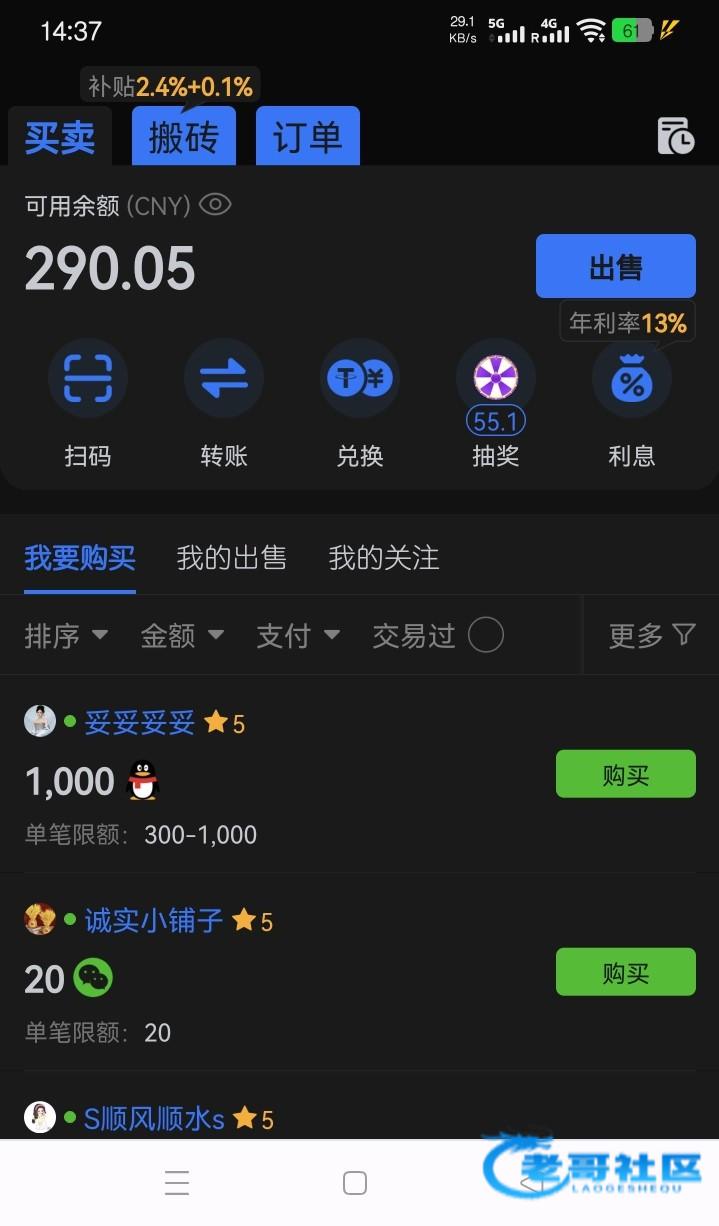The image size is (719, 1226).
Task: Hide the available balance with eye icon
Action: [215, 205]
